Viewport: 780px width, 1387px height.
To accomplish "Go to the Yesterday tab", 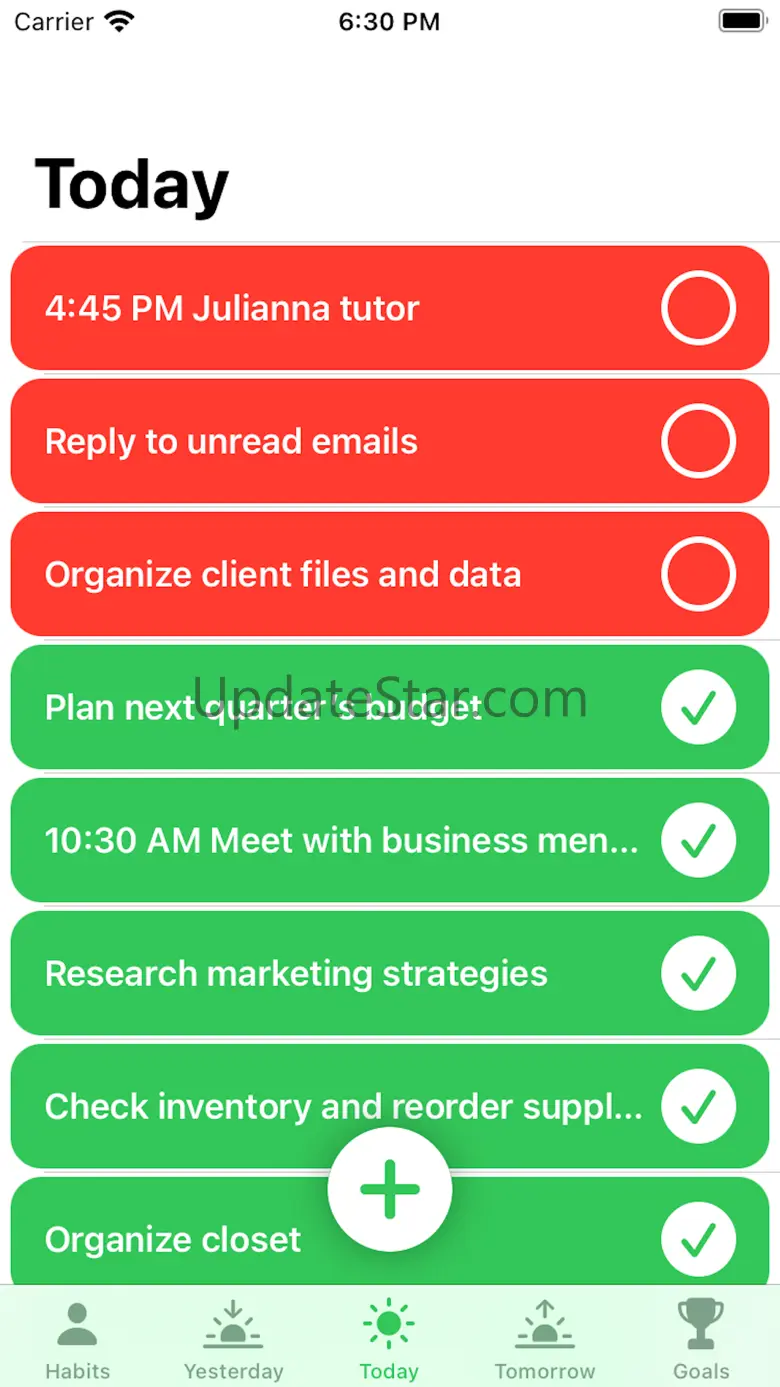I will (233, 1340).
